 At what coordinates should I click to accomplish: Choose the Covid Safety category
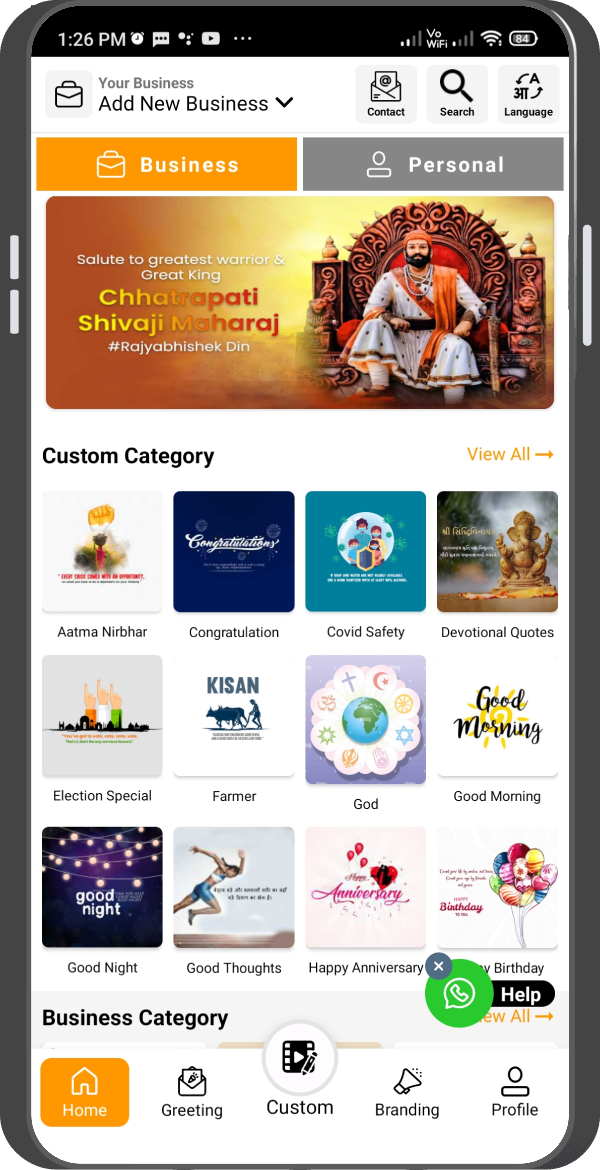[366, 552]
